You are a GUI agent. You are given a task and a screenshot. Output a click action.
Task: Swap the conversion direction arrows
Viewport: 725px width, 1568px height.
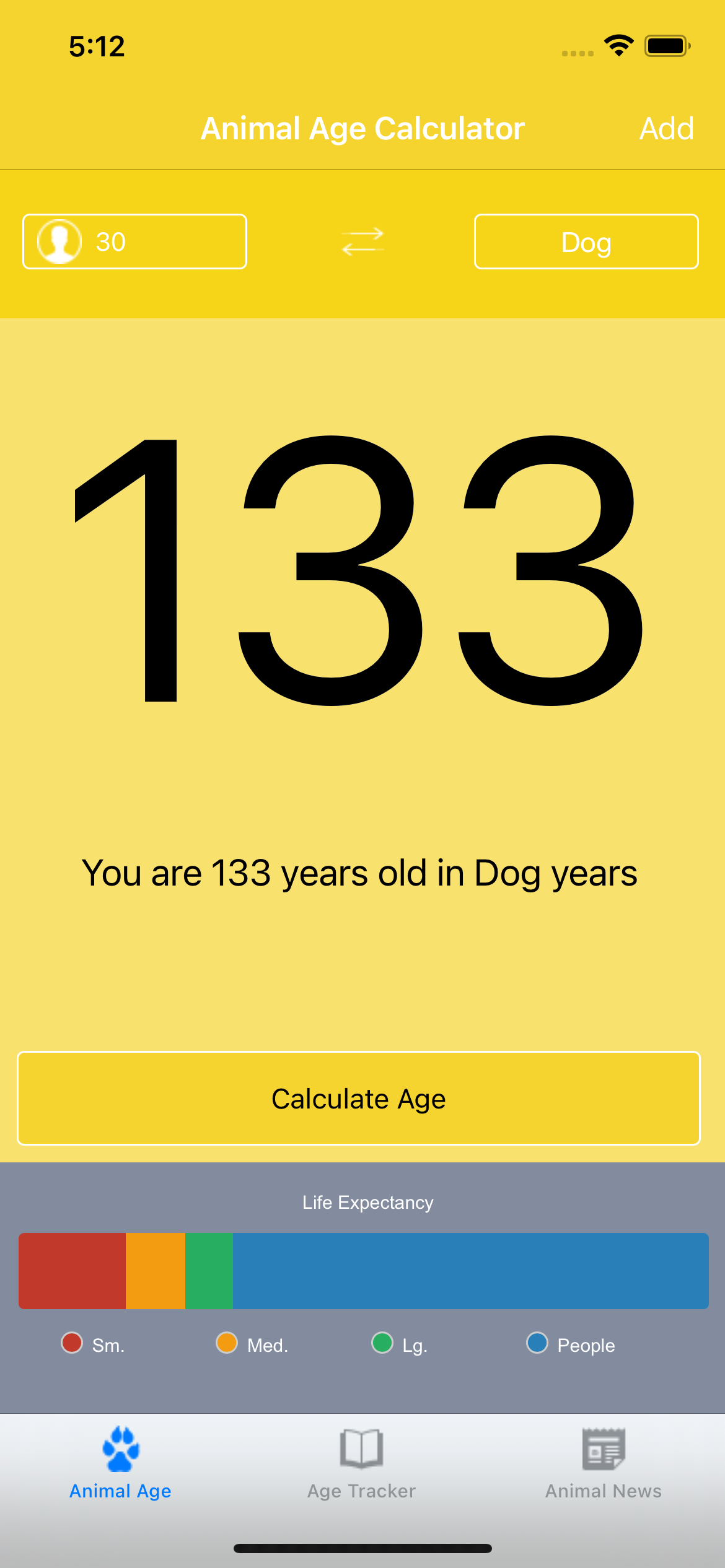tap(362, 242)
